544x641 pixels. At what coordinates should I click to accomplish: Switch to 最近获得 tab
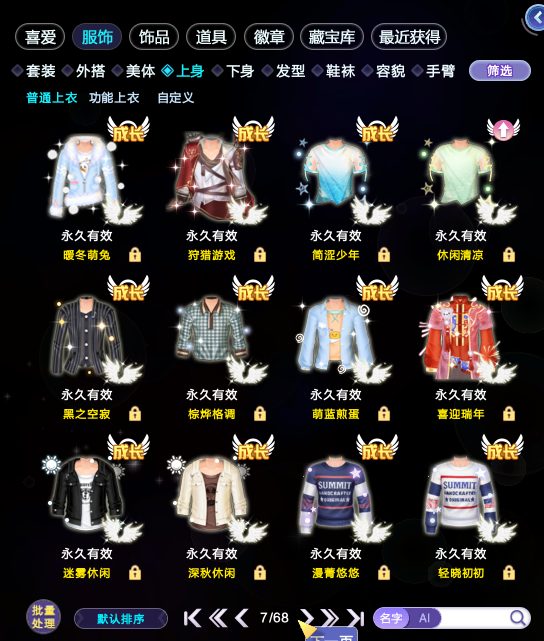409,37
